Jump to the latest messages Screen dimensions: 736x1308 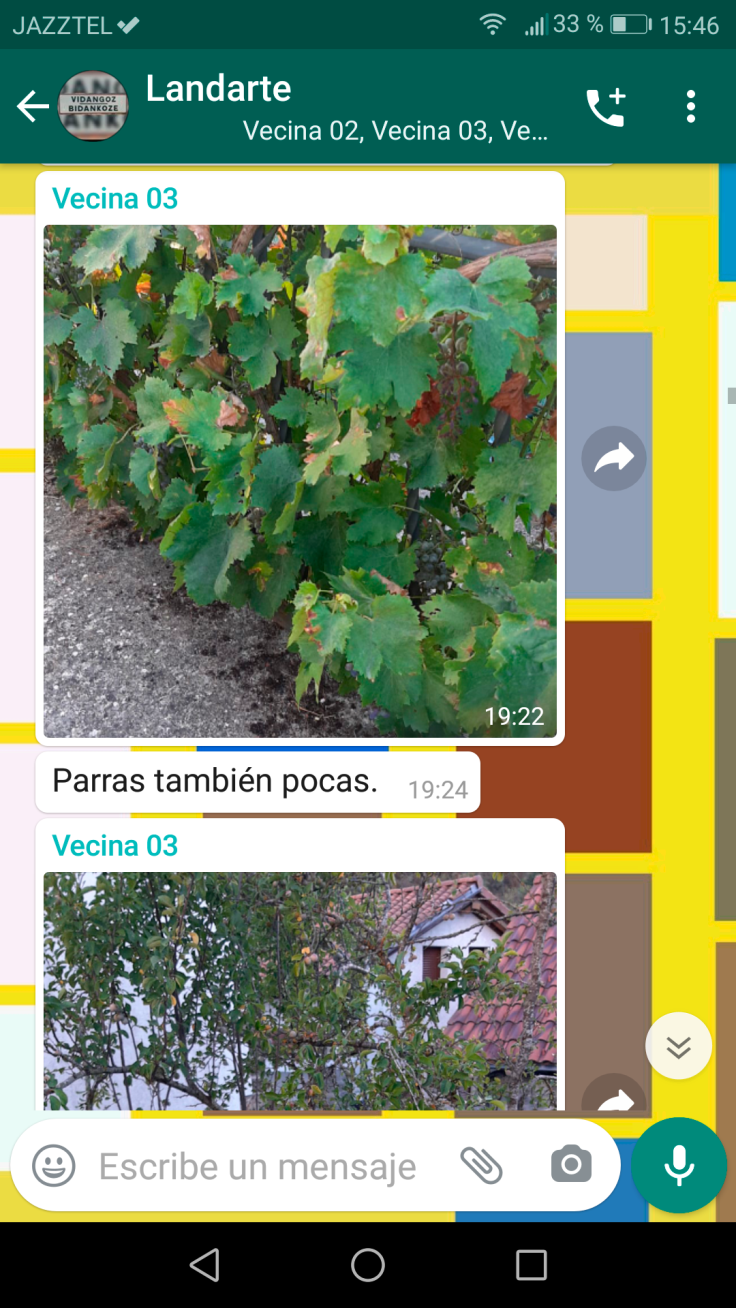(x=679, y=1046)
